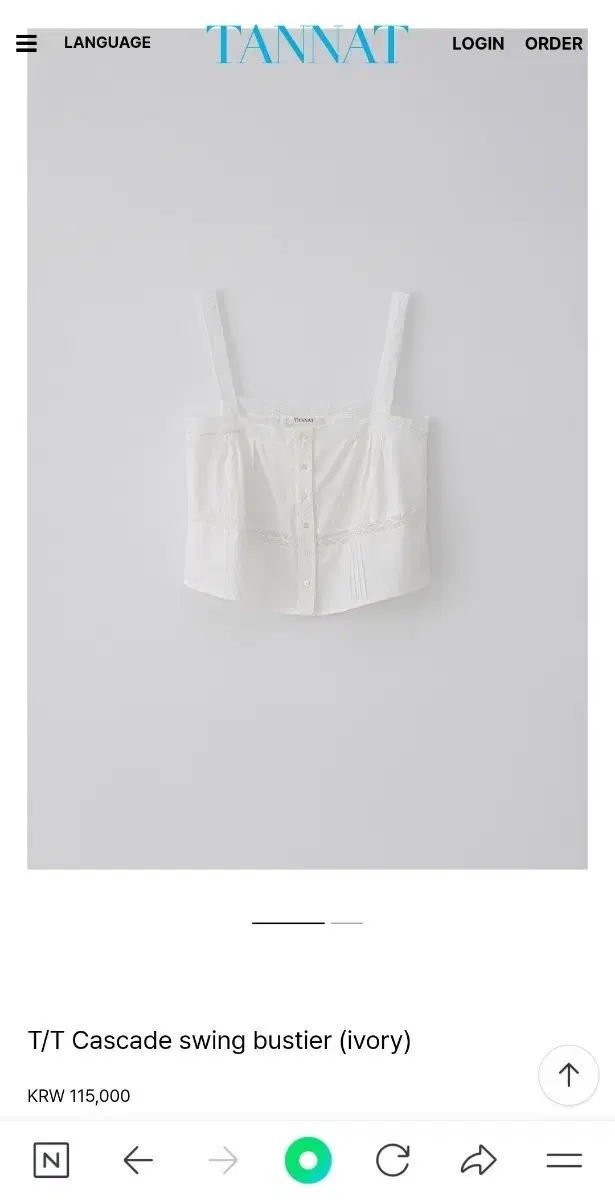The width and height of the screenshot is (615, 1200).
Task: Open the hamburger menu
Action: (27, 43)
